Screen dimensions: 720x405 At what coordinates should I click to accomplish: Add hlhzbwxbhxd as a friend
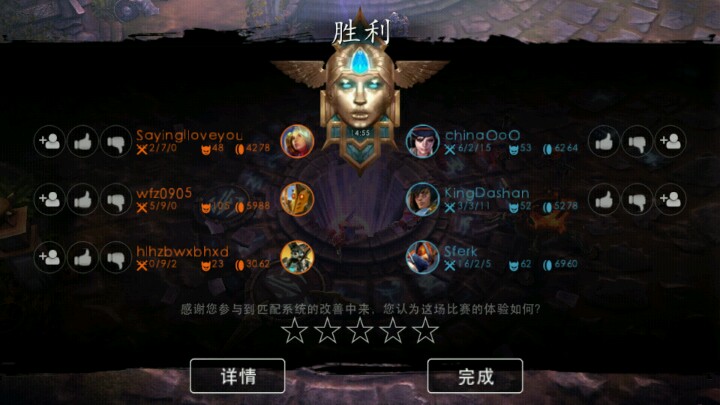49,259
